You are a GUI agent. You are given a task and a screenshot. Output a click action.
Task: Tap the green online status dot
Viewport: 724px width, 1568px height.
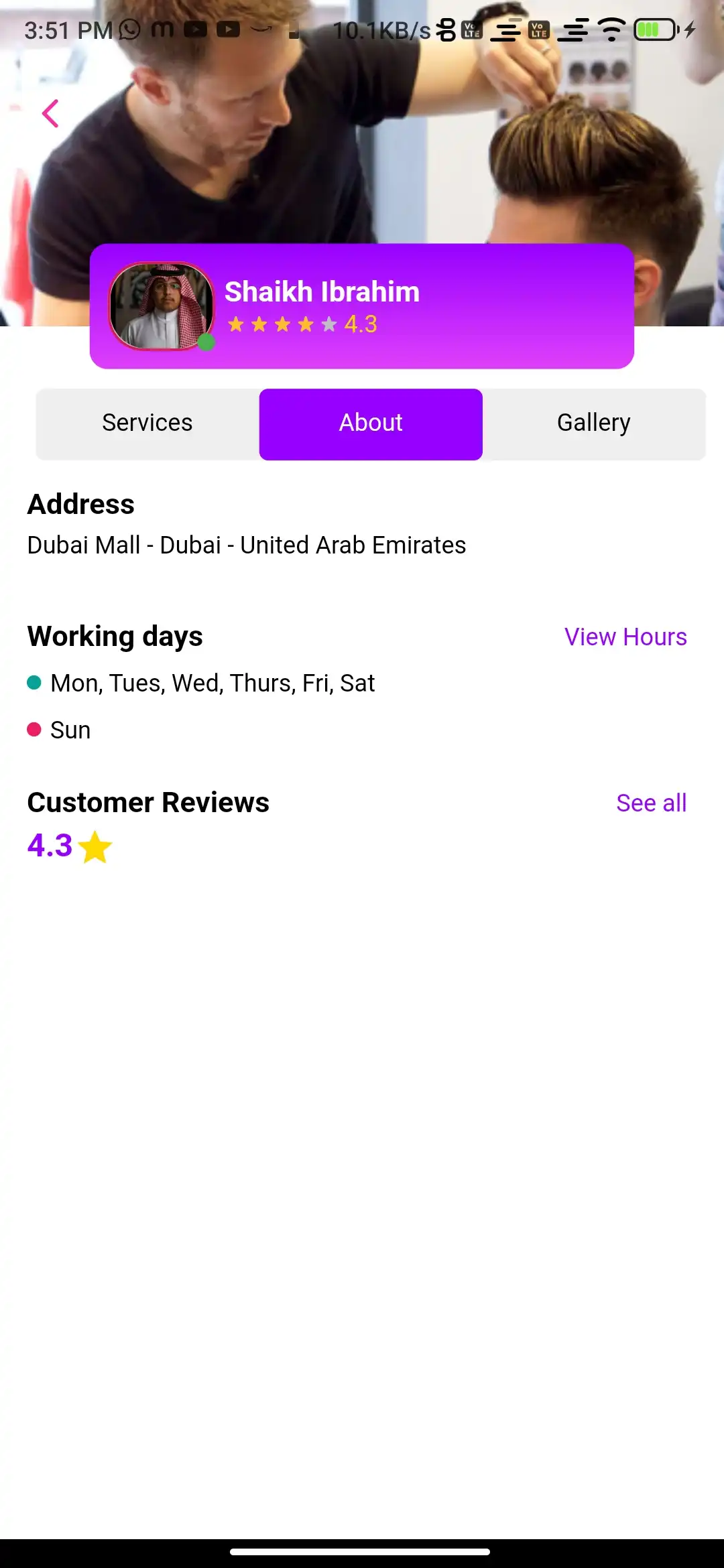[x=206, y=343]
